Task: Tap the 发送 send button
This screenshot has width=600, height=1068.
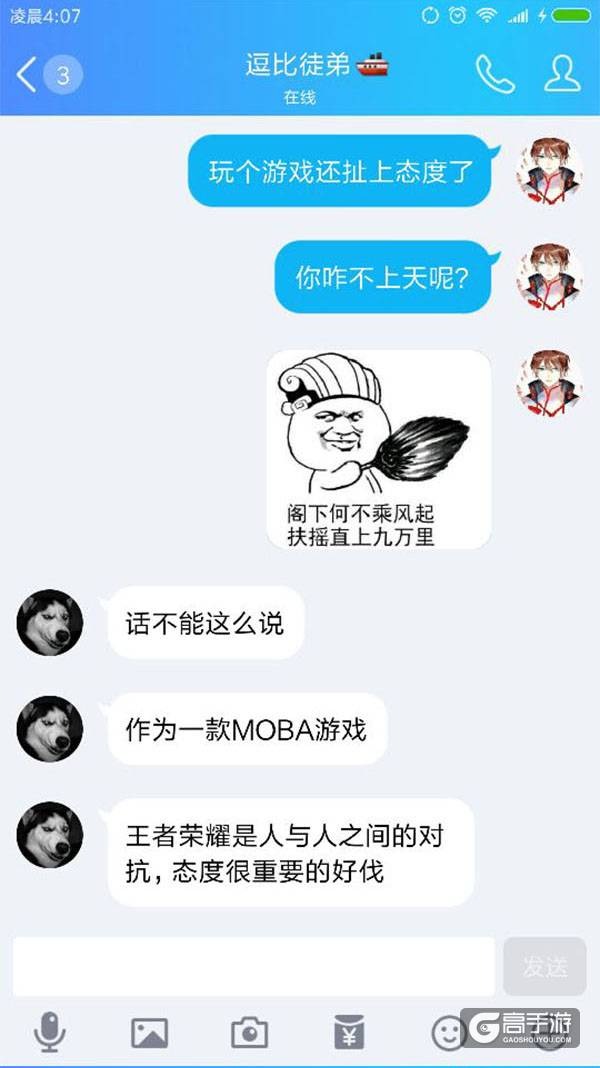Action: pyautogui.click(x=545, y=966)
